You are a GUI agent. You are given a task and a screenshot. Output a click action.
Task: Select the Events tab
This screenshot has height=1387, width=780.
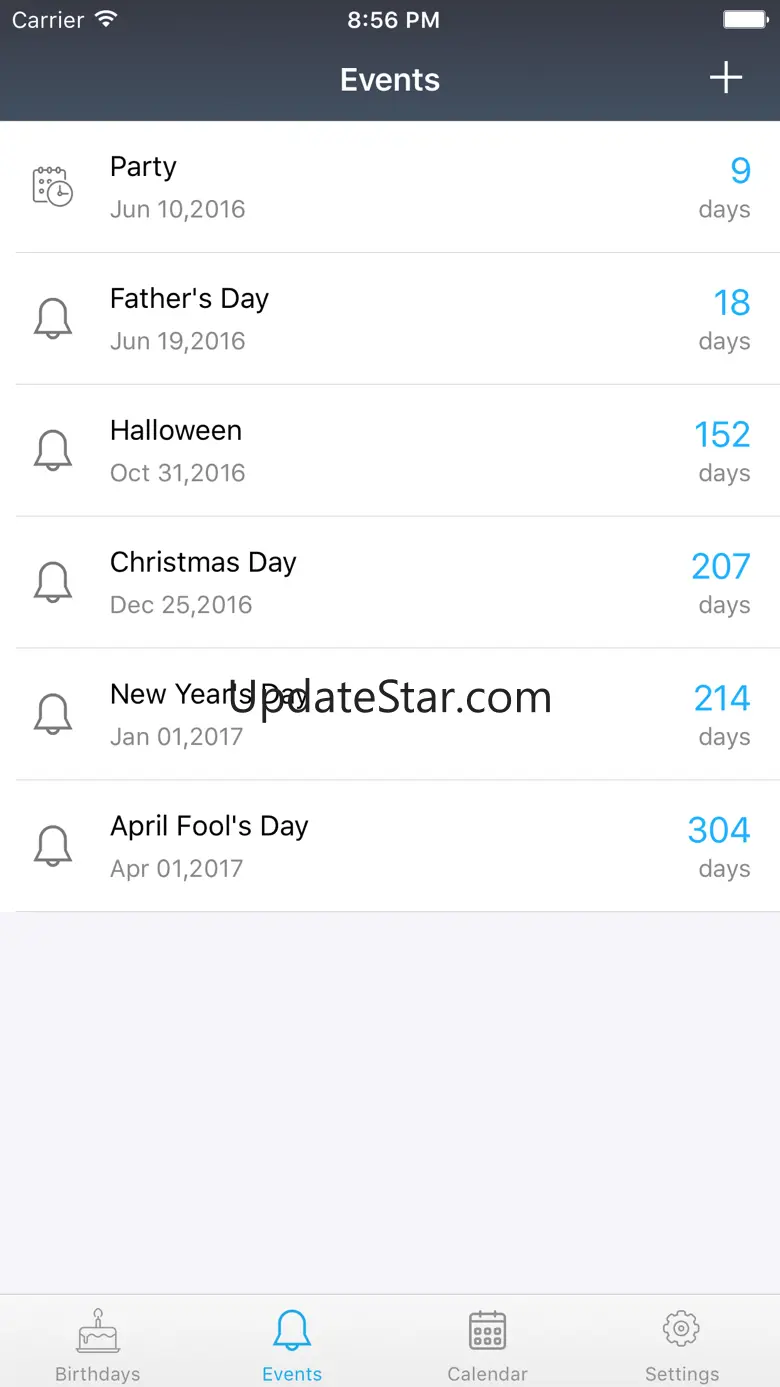pyautogui.click(x=292, y=1343)
